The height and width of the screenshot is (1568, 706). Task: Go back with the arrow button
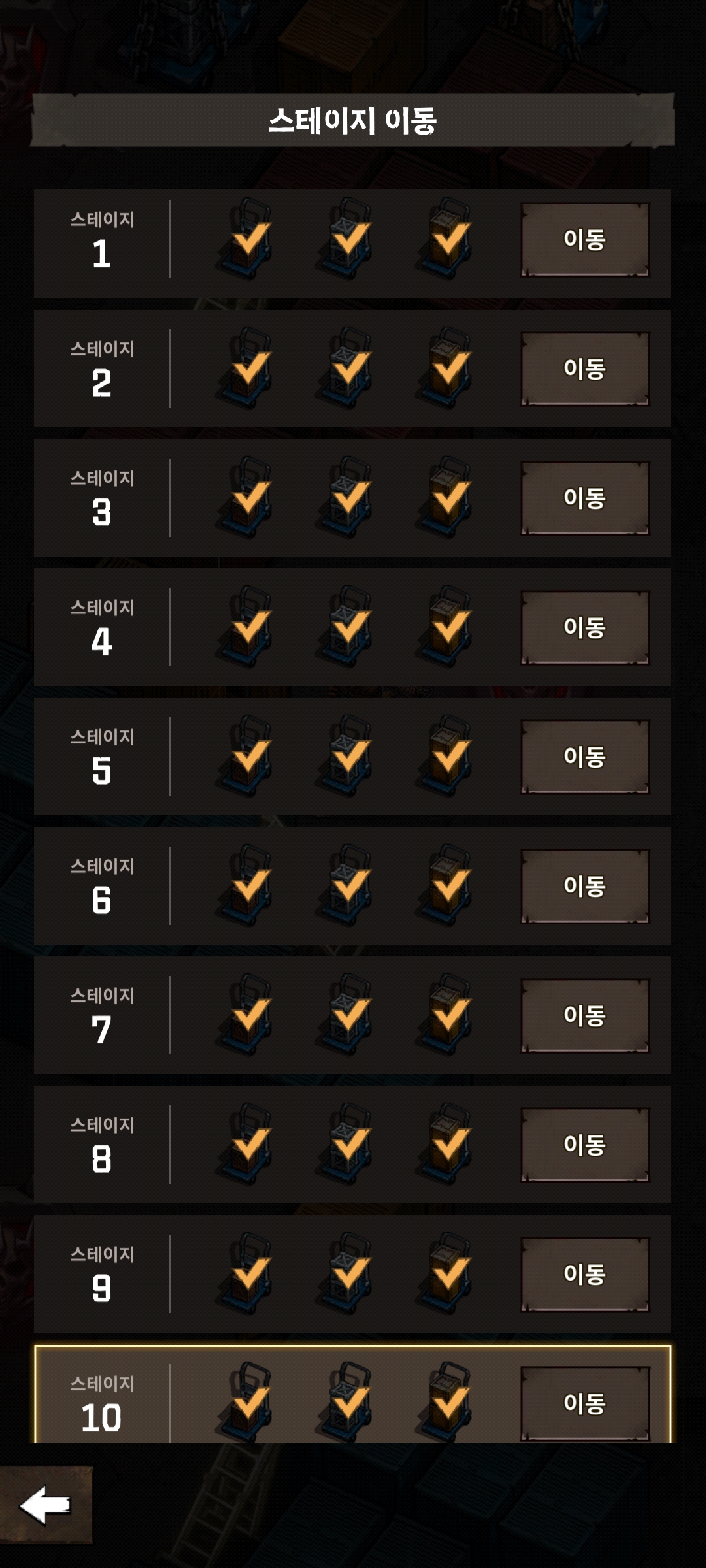(46, 1505)
